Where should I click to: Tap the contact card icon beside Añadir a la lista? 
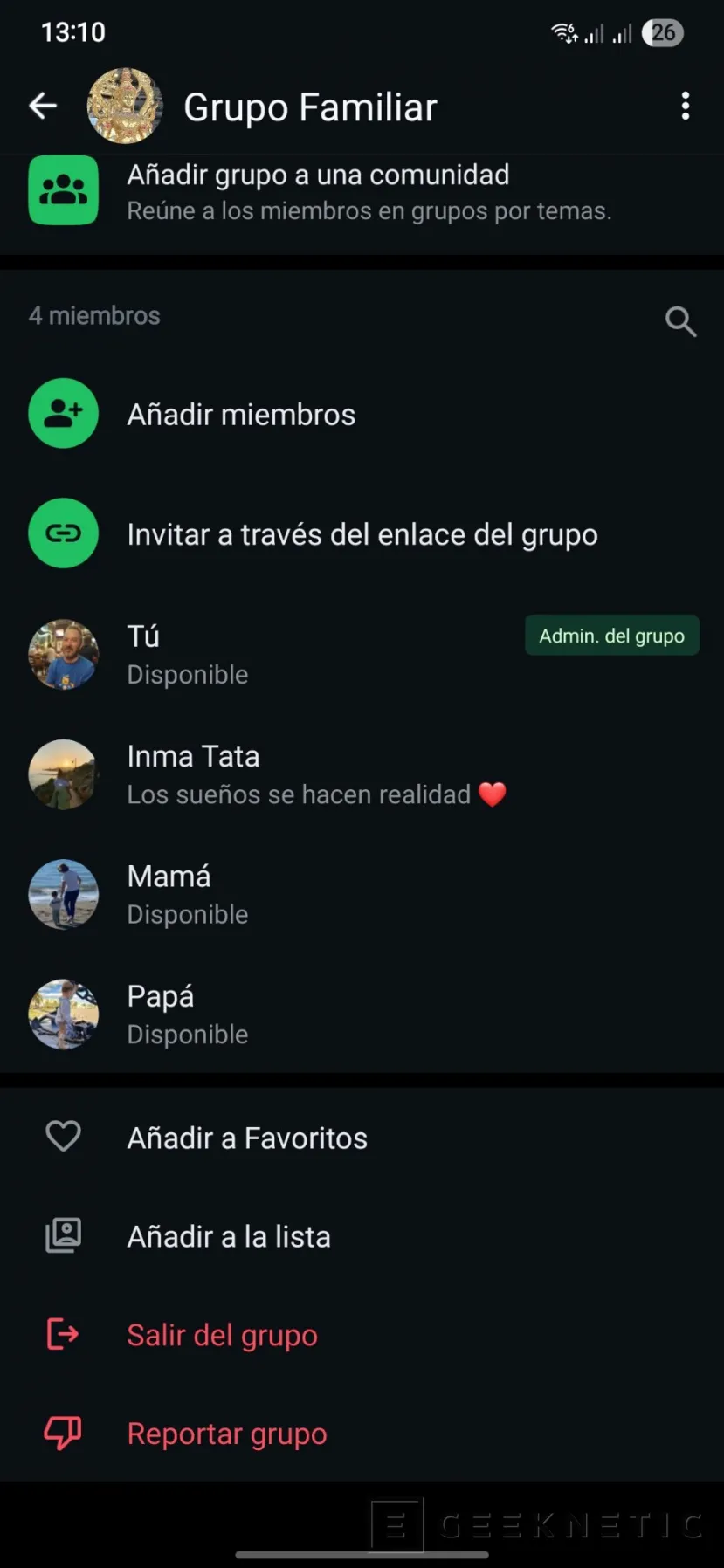pyautogui.click(x=62, y=1234)
